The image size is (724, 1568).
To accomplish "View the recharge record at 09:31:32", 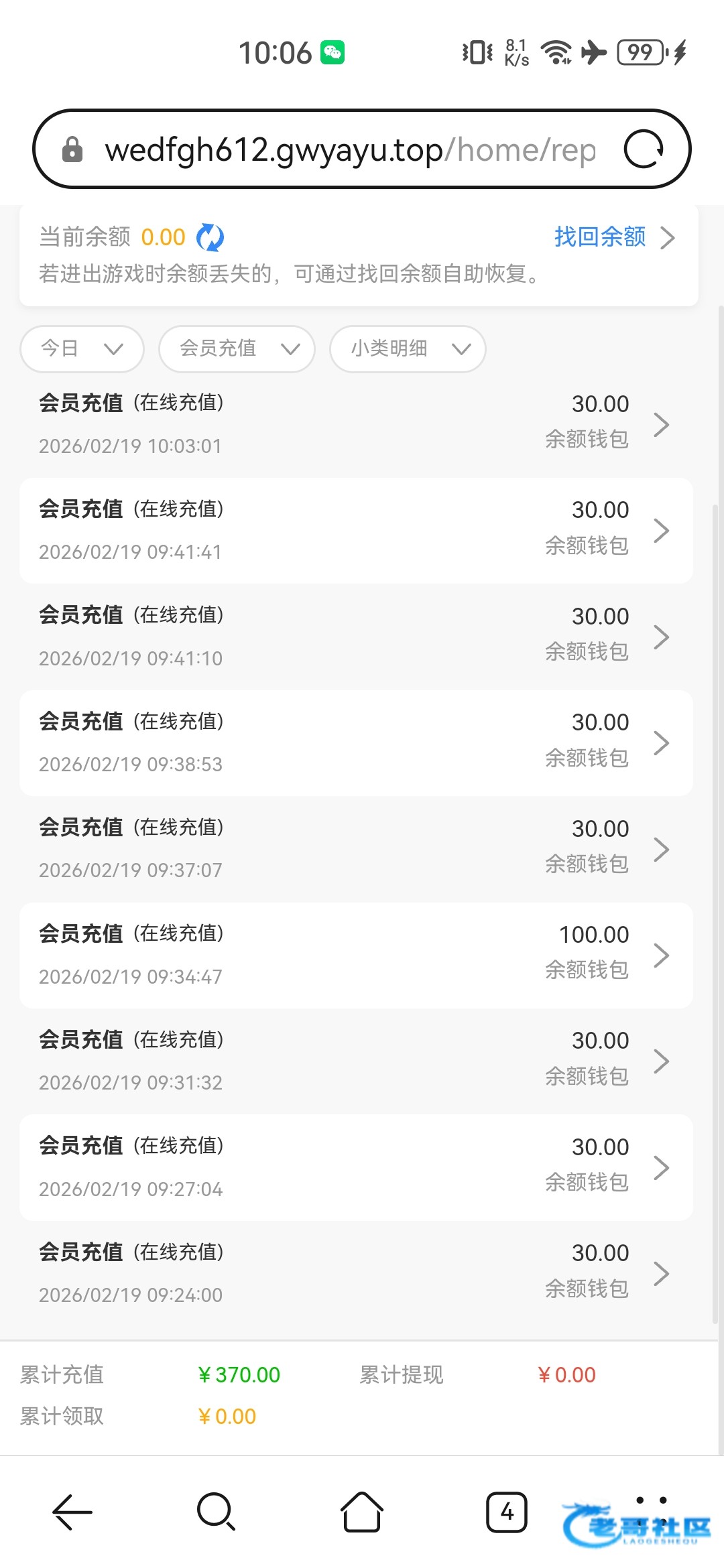I will click(x=355, y=1061).
